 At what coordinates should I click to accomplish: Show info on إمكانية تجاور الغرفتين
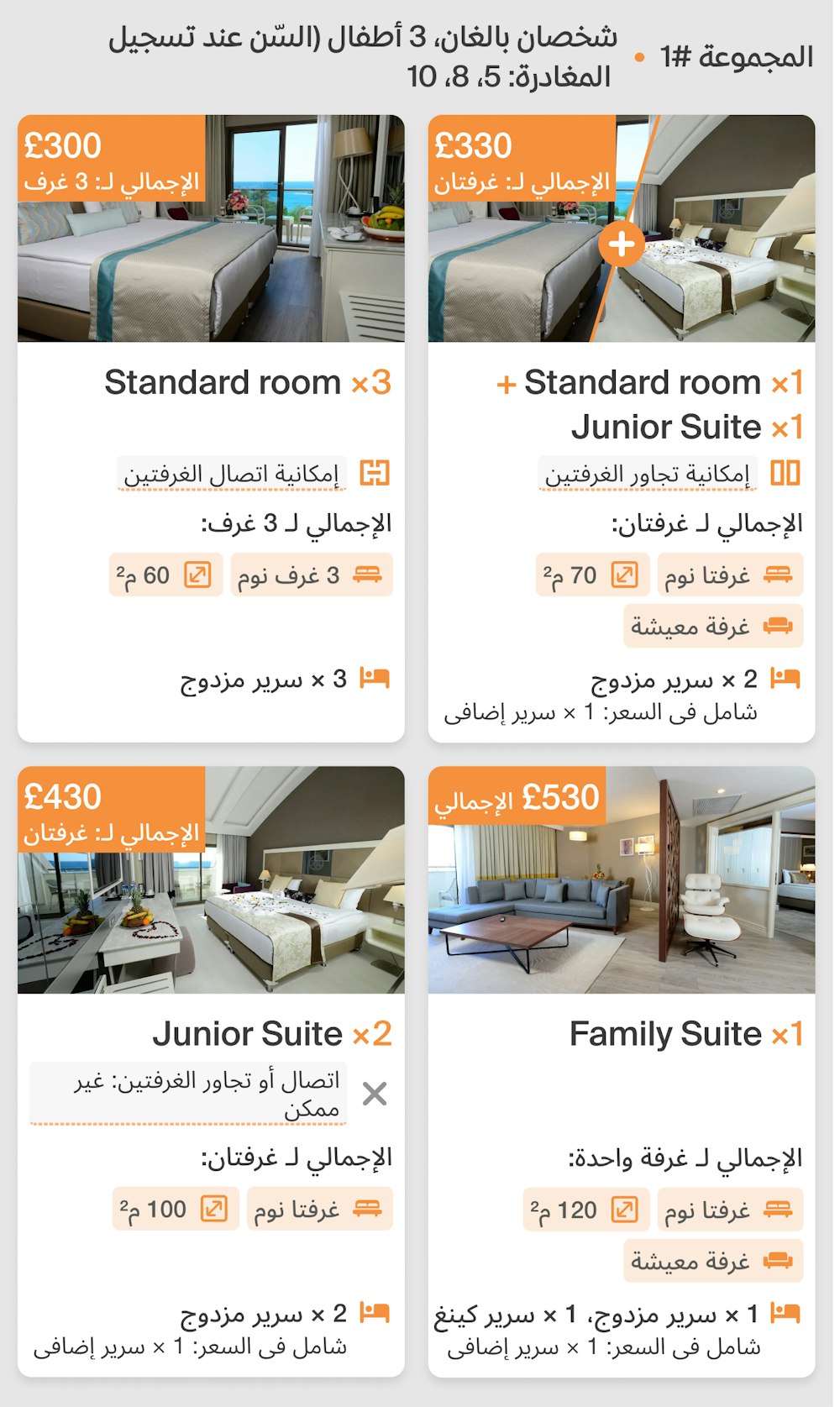click(648, 475)
